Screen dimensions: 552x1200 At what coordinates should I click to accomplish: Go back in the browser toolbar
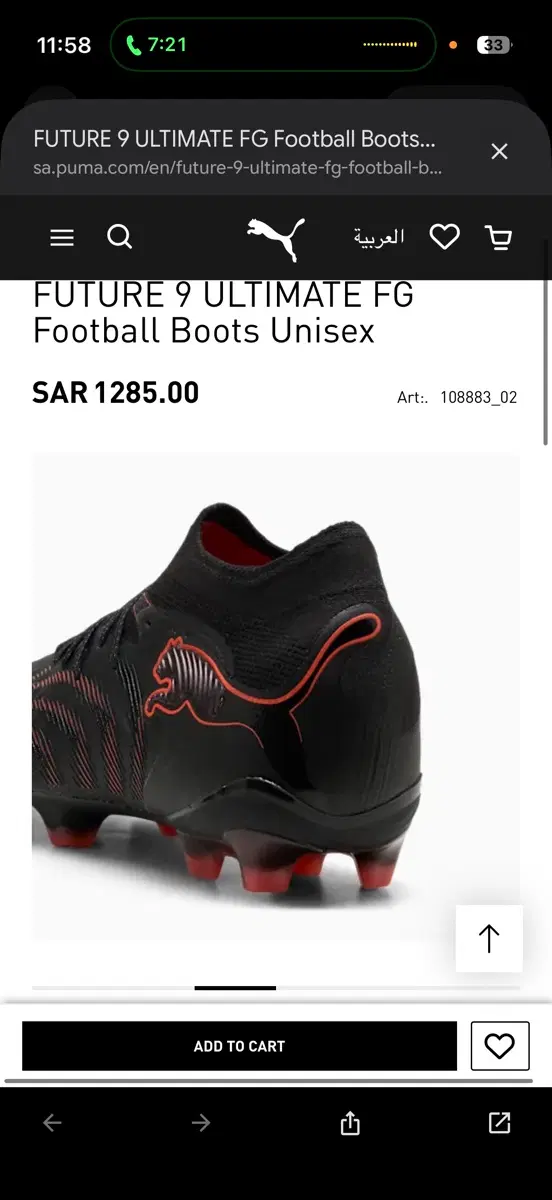52,1123
